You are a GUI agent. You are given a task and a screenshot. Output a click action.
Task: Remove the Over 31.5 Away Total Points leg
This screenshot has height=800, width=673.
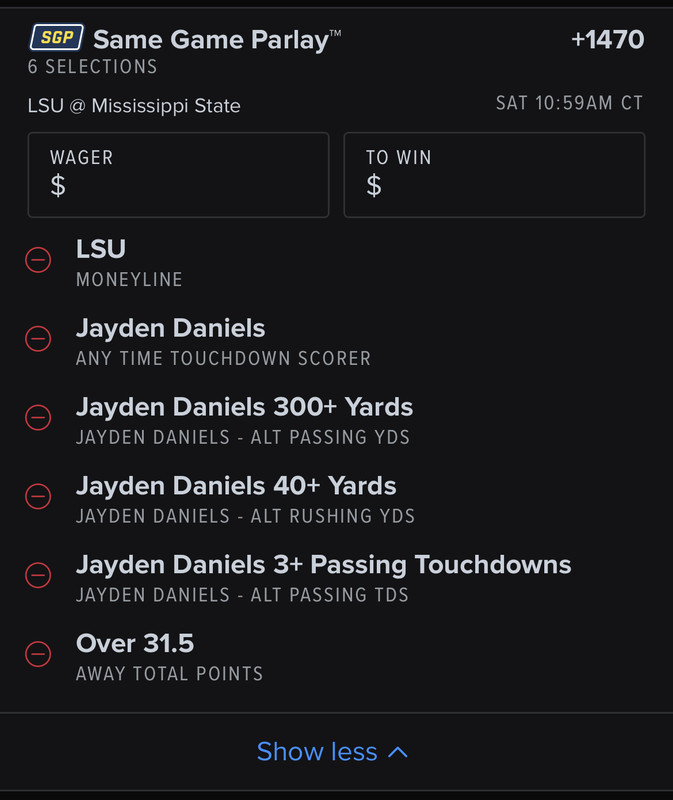point(38,654)
